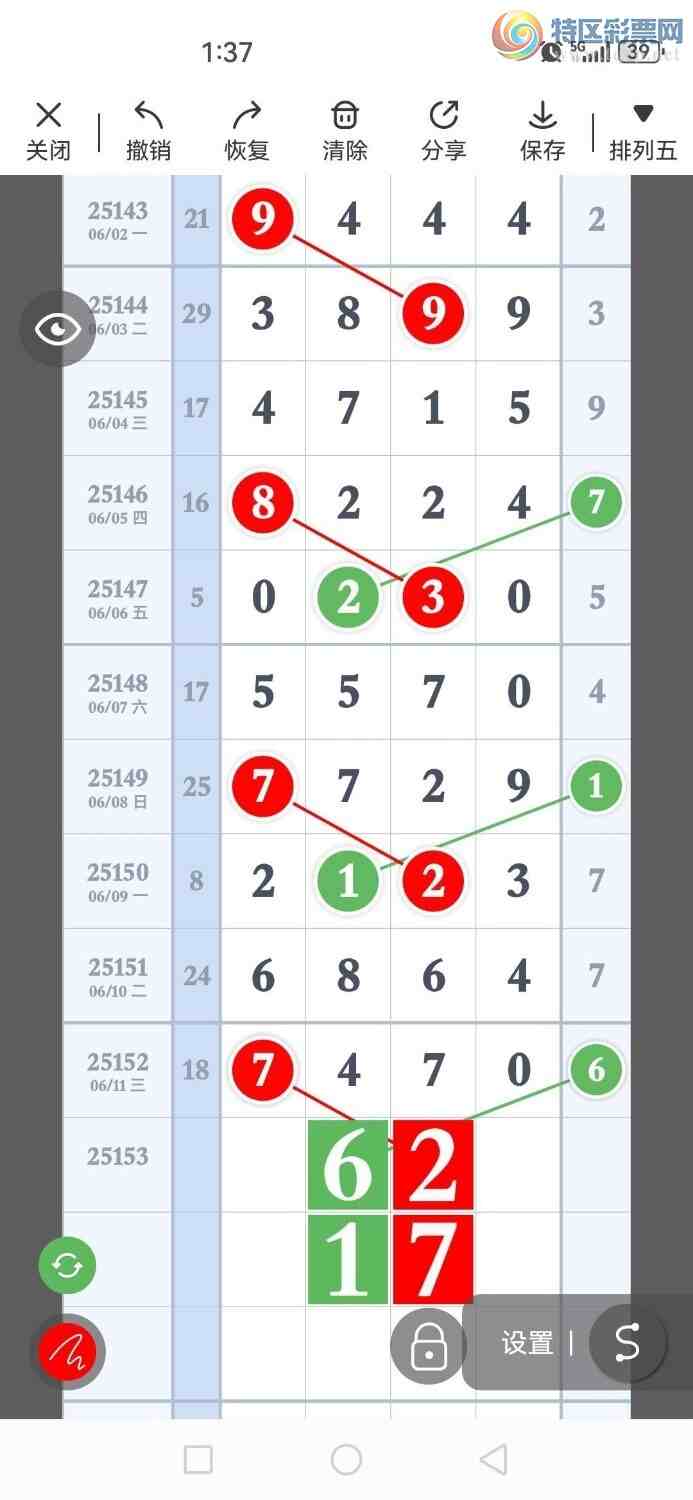Image resolution: width=693 pixels, height=1500 pixels.
Task: Tap the S curve line button
Action: (627, 1343)
